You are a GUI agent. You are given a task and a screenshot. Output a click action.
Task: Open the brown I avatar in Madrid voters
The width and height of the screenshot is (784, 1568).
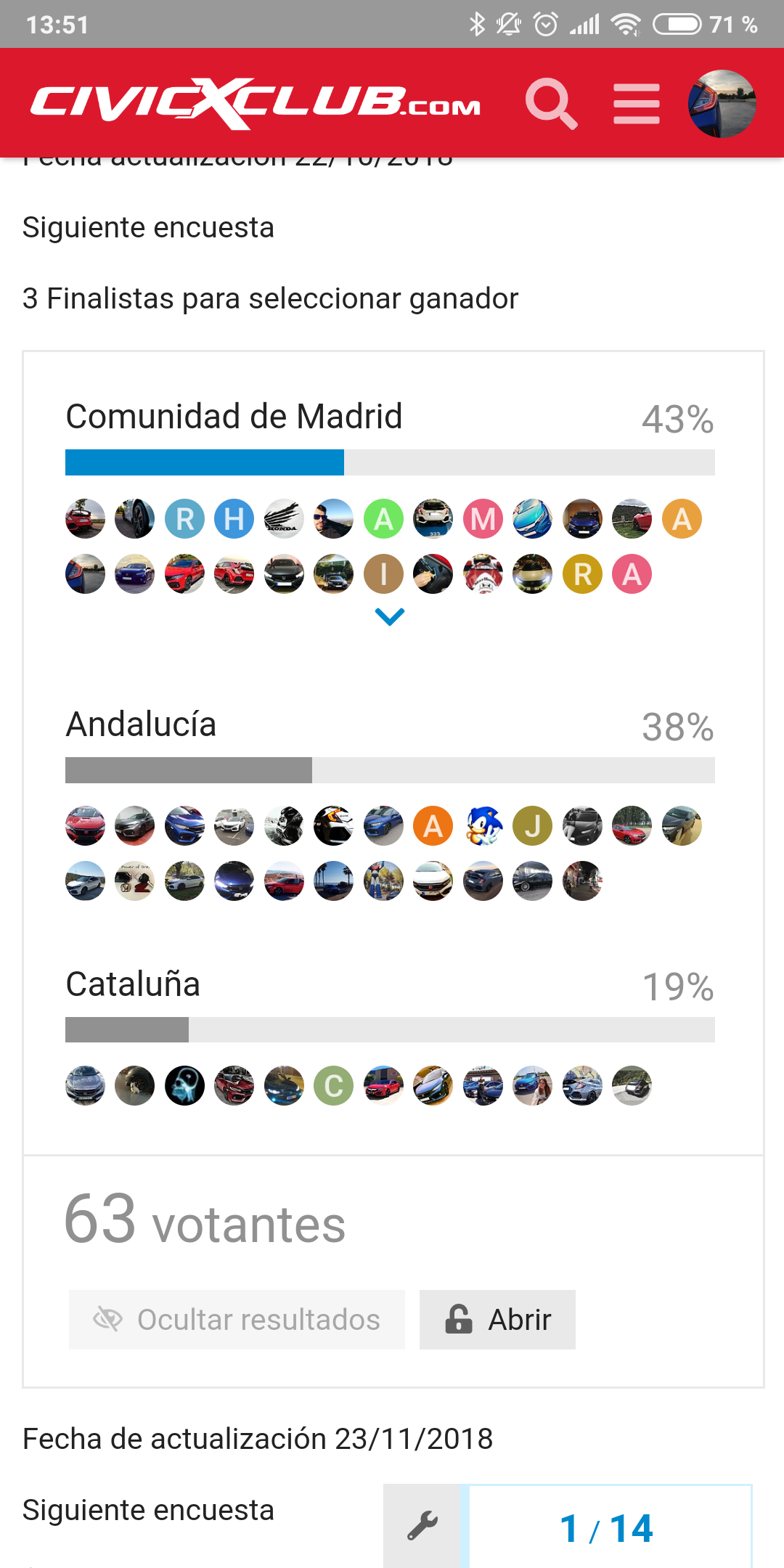383,574
